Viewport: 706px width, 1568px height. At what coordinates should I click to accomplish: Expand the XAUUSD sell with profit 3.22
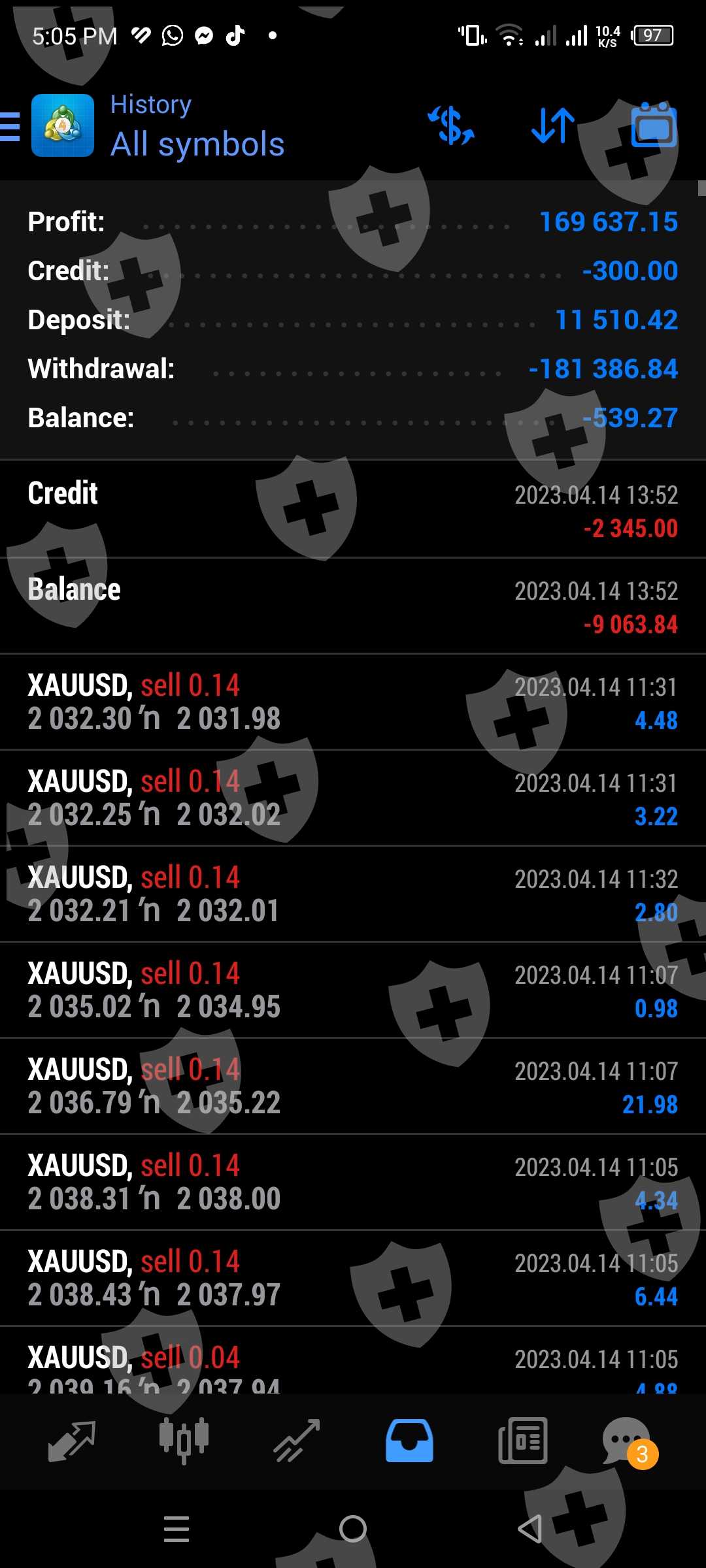[353, 798]
